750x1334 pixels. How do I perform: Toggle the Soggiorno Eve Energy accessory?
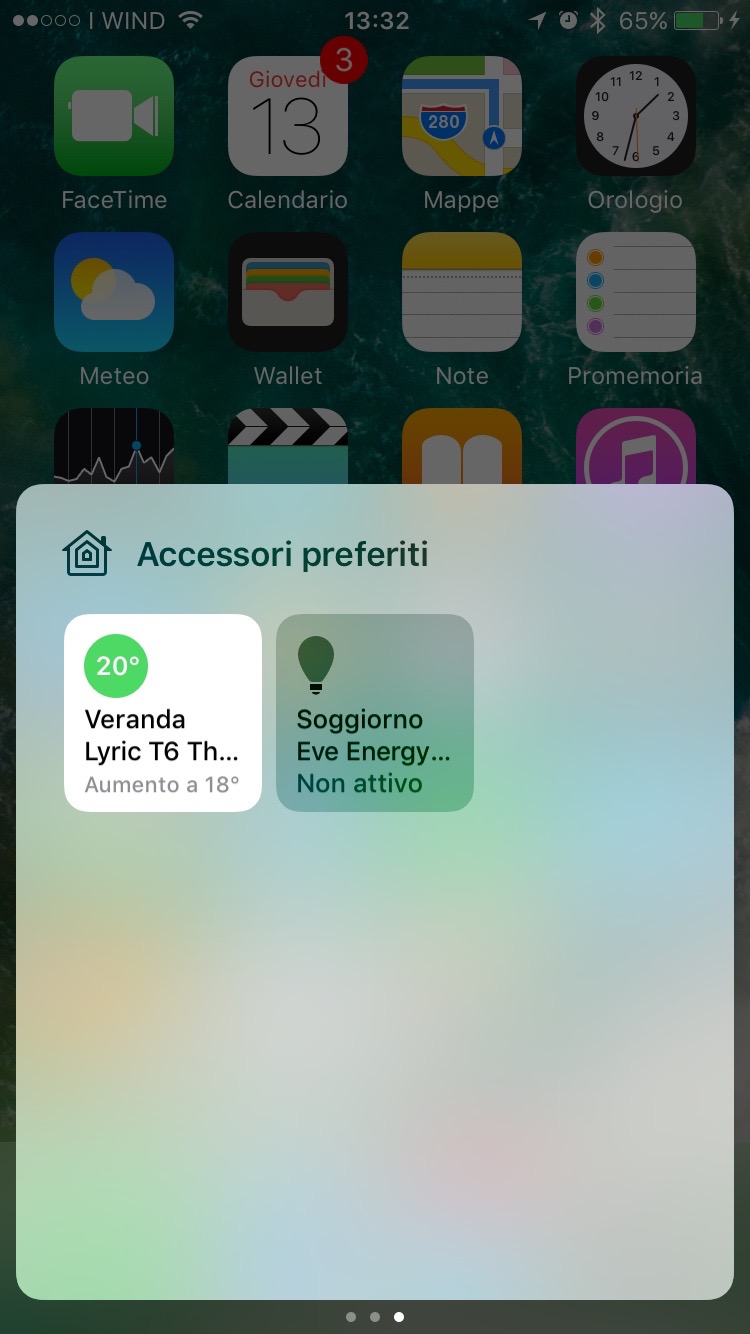point(374,712)
